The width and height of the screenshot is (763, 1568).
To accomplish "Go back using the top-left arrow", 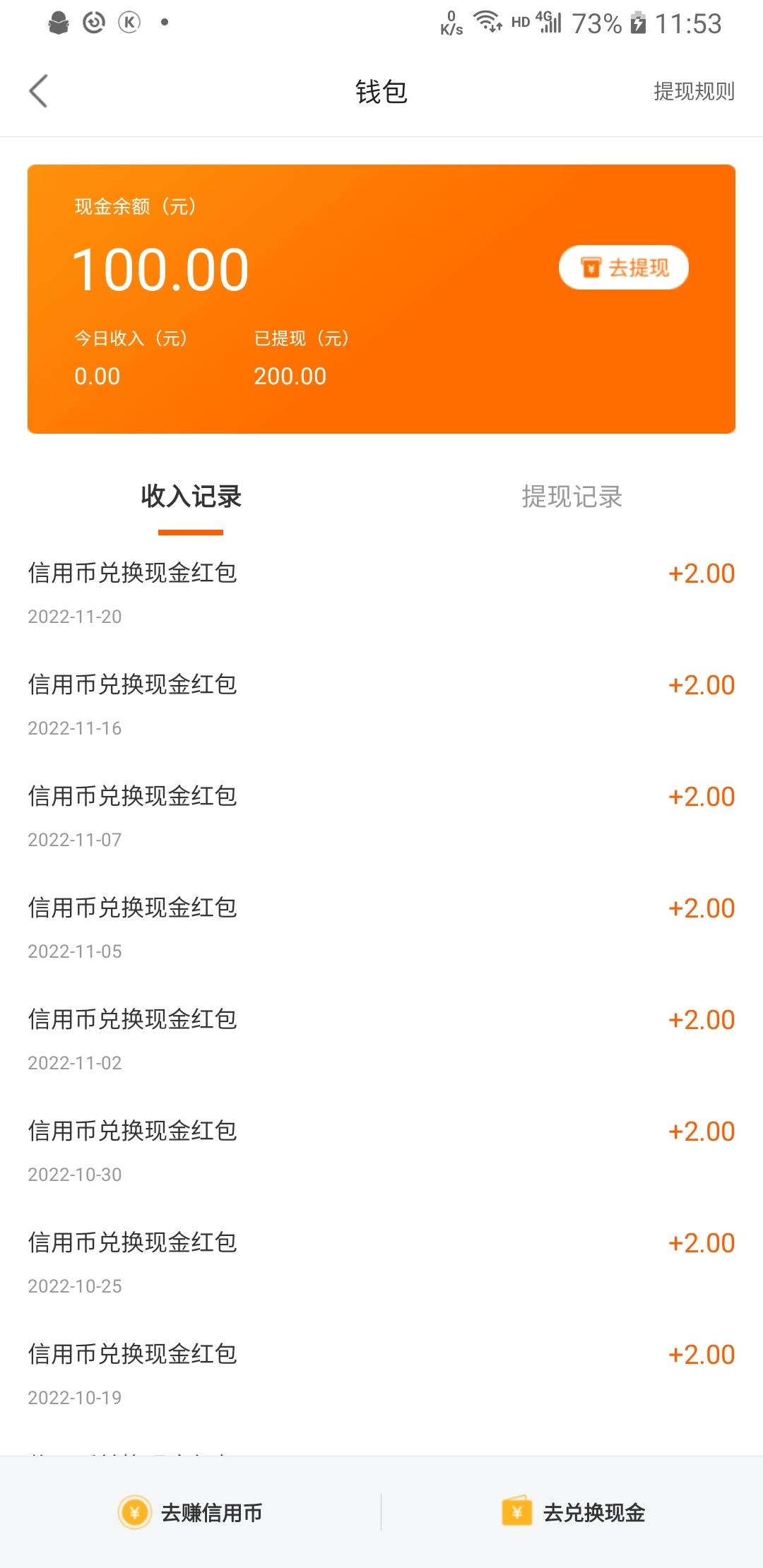I will 38,91.
